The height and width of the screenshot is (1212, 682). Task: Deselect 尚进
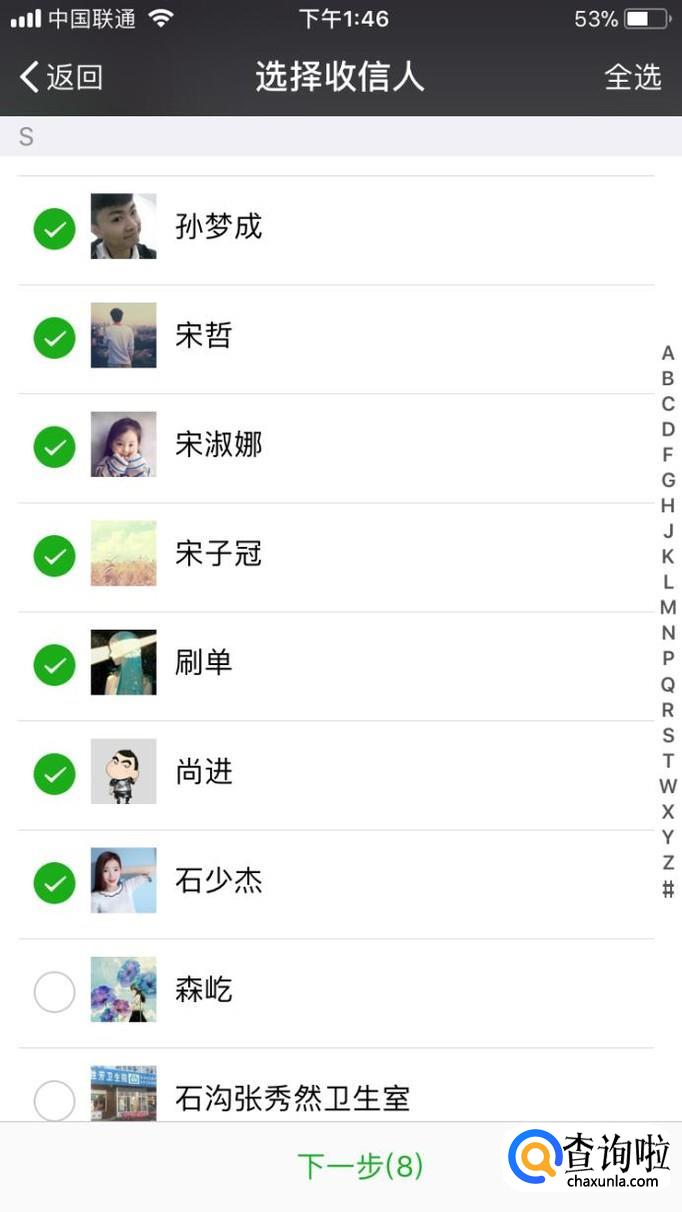(x=54, y=773)
